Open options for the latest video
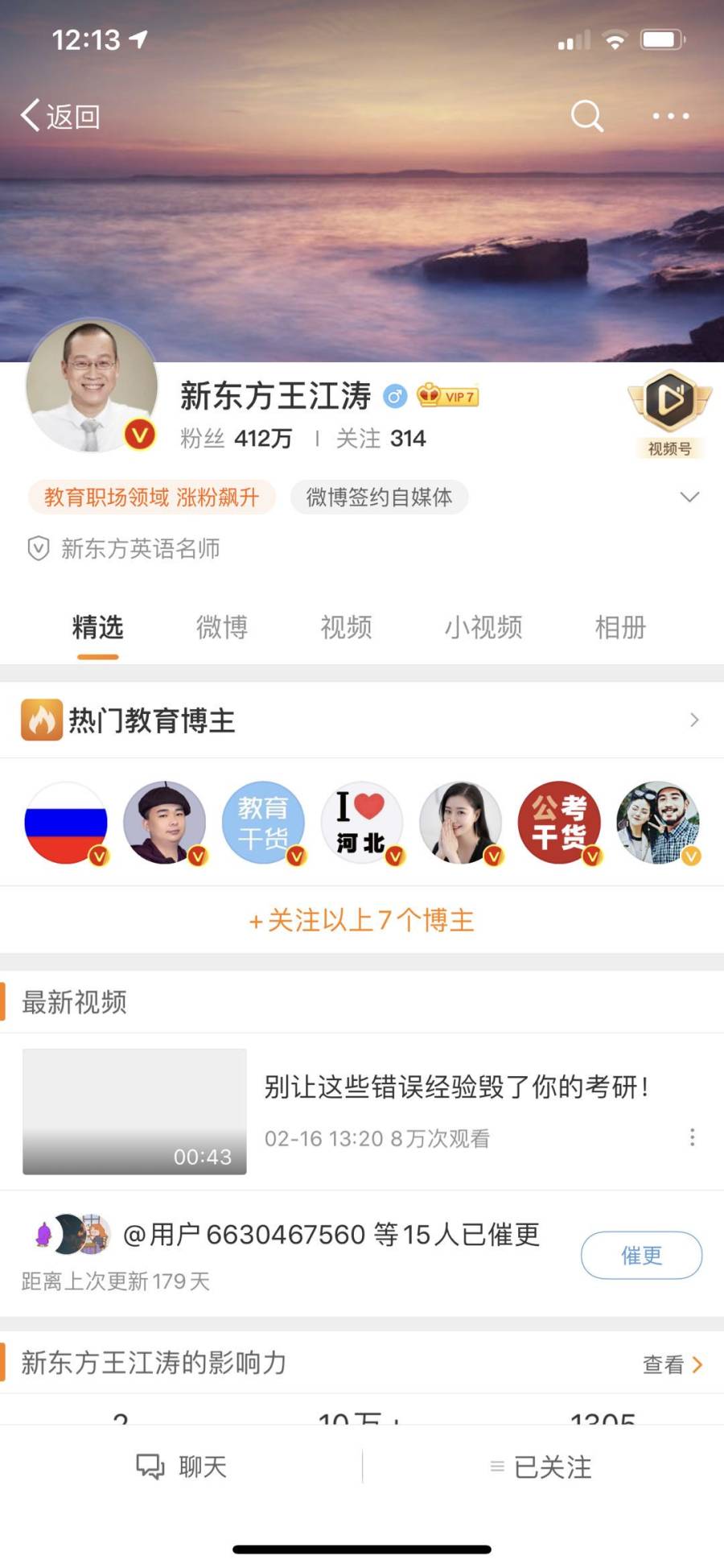The height and width of the screenshot is (1568, 724). [x=692, y=1137]
